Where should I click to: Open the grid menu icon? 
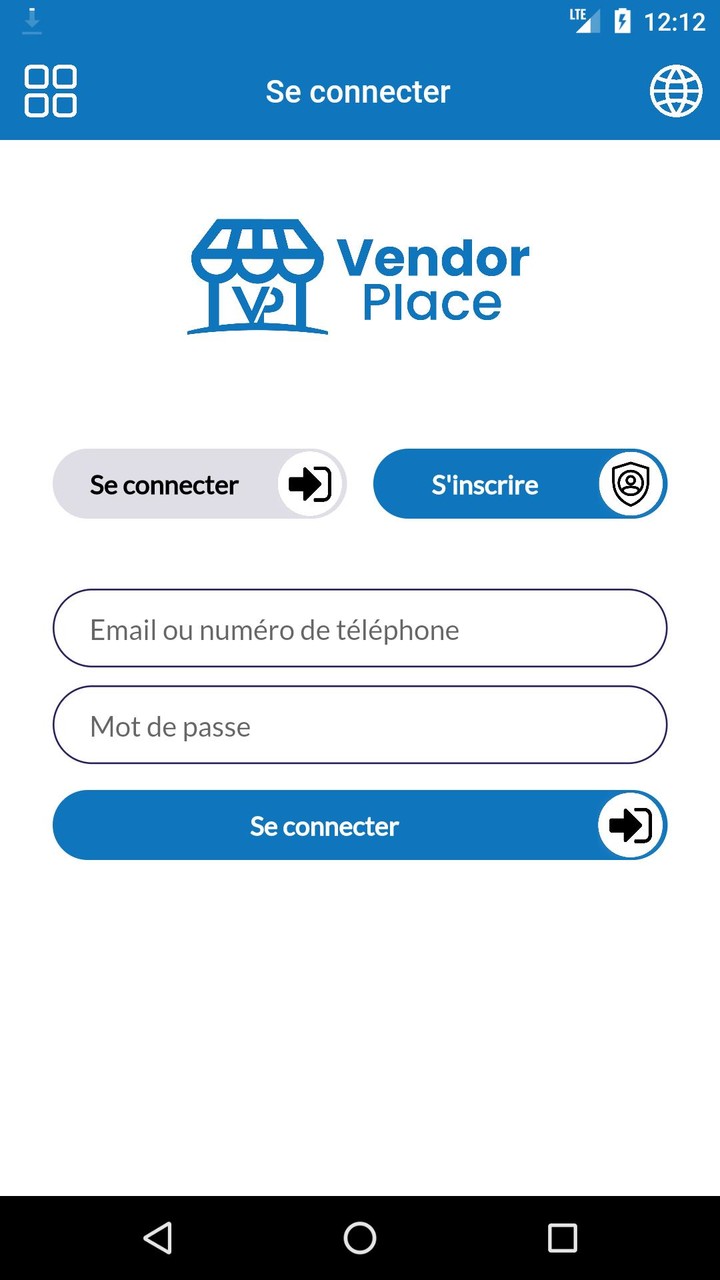click(x=51, y=91)
